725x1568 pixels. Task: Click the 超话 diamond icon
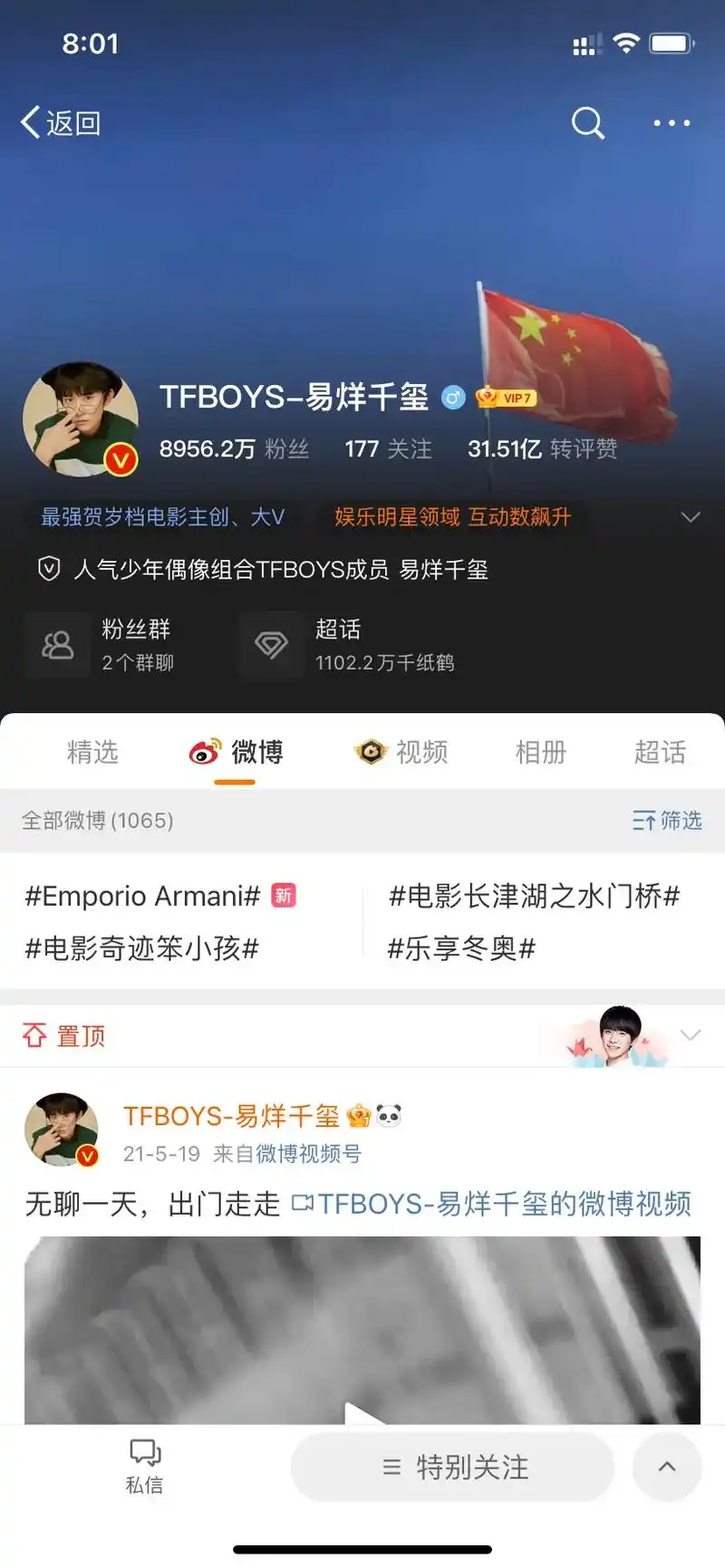(x=270, y=644)
